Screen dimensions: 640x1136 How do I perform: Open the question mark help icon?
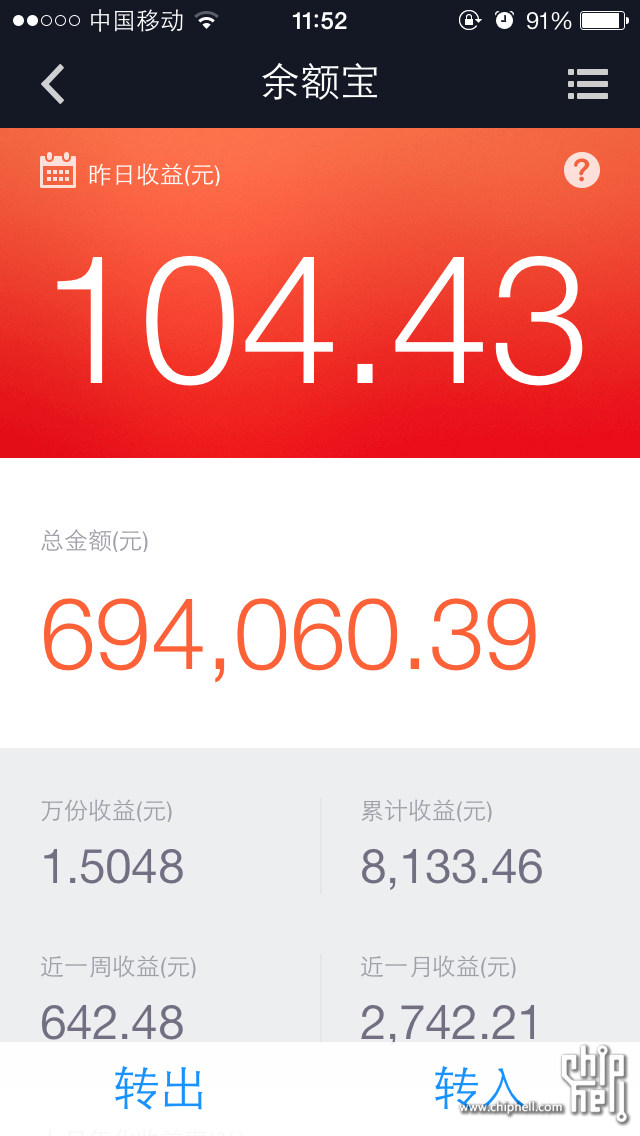(x=581, y=170)
